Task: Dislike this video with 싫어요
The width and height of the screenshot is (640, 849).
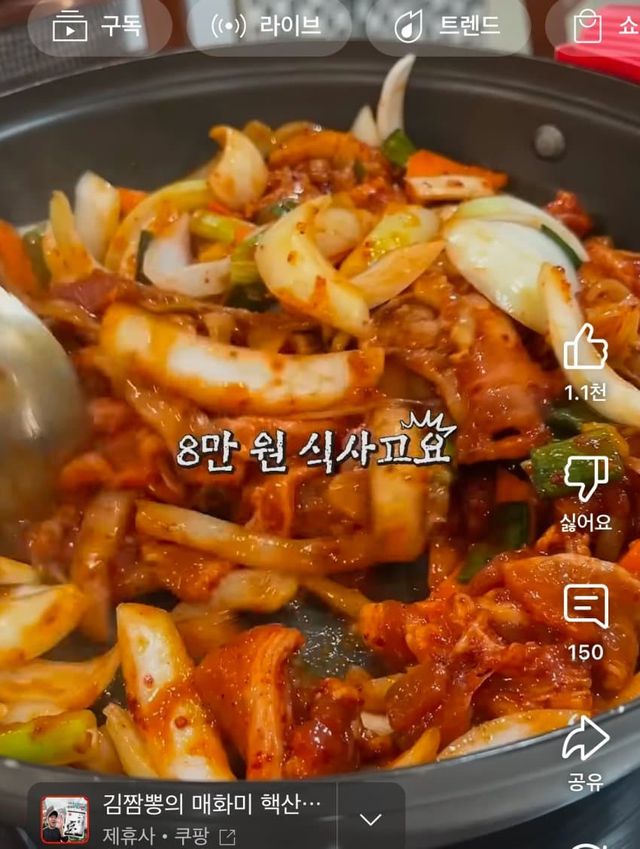Action: pyautogui.click(x=585, y=480)
